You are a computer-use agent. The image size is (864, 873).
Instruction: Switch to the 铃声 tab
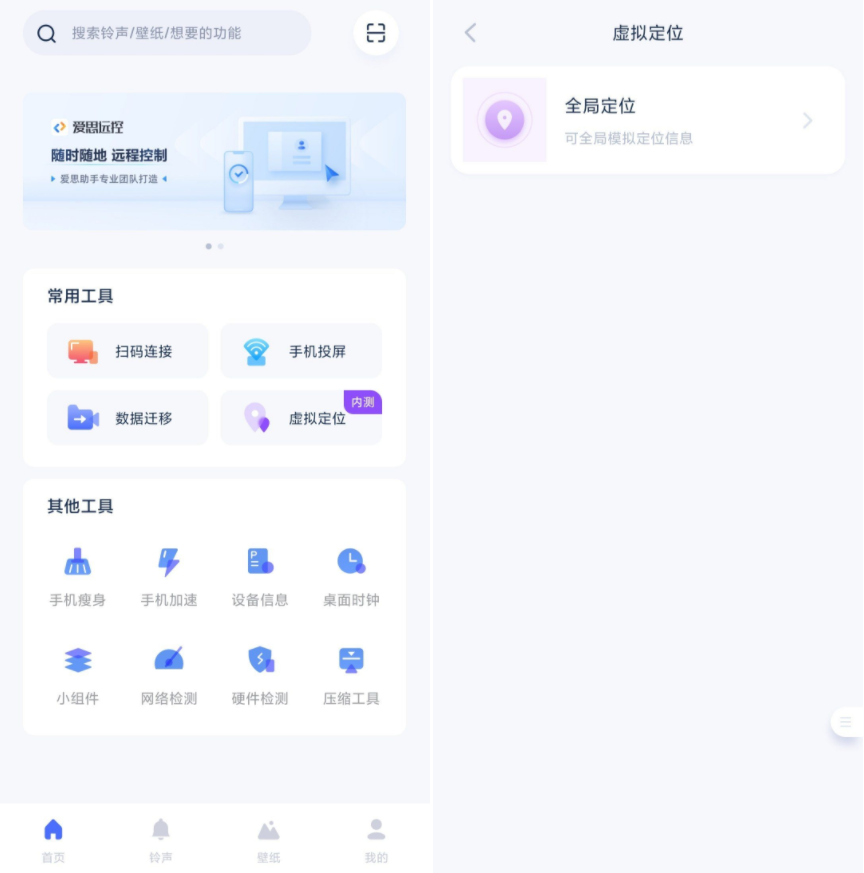(x=161, y=840)
